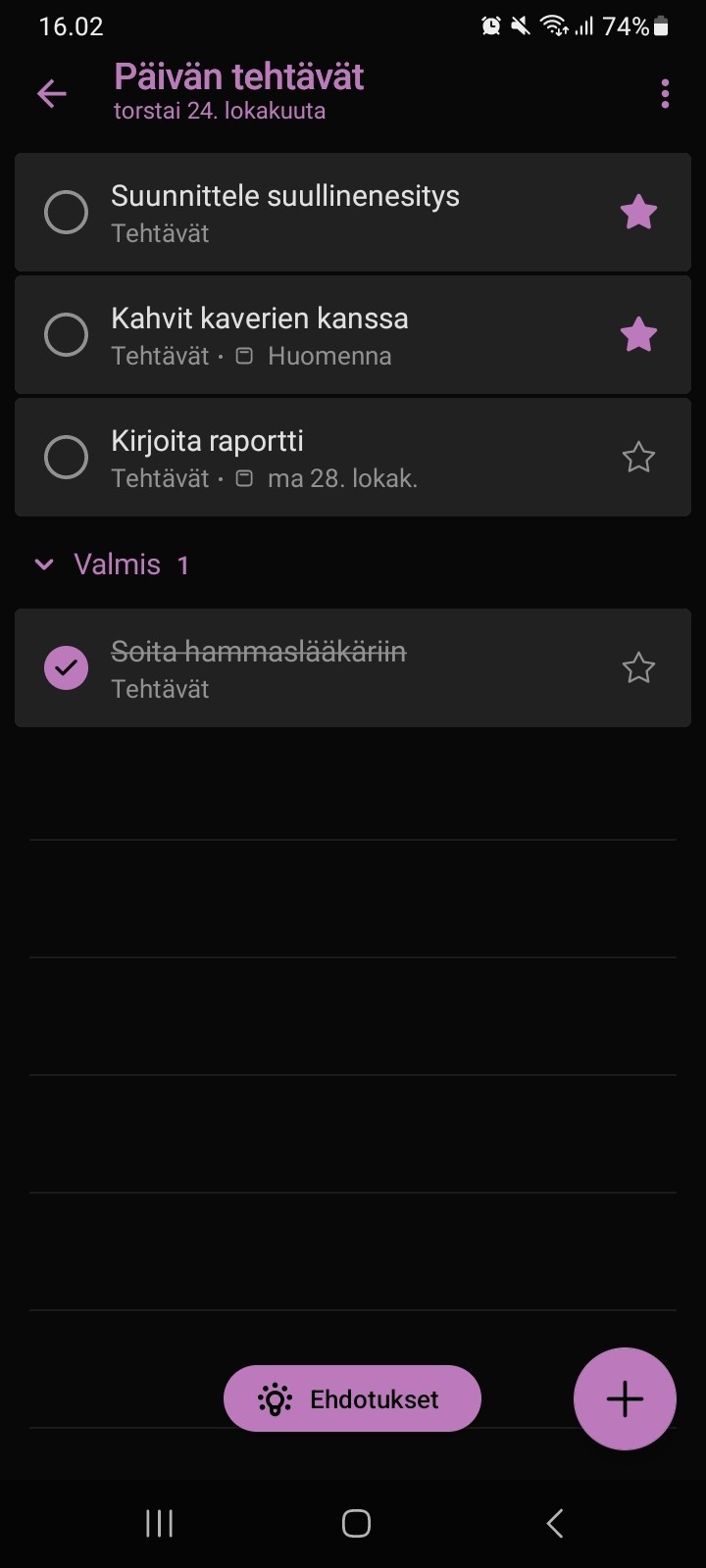Go back using the purple arrow
The height and width of the screenshot is (1568, 706).
point(51,93)
